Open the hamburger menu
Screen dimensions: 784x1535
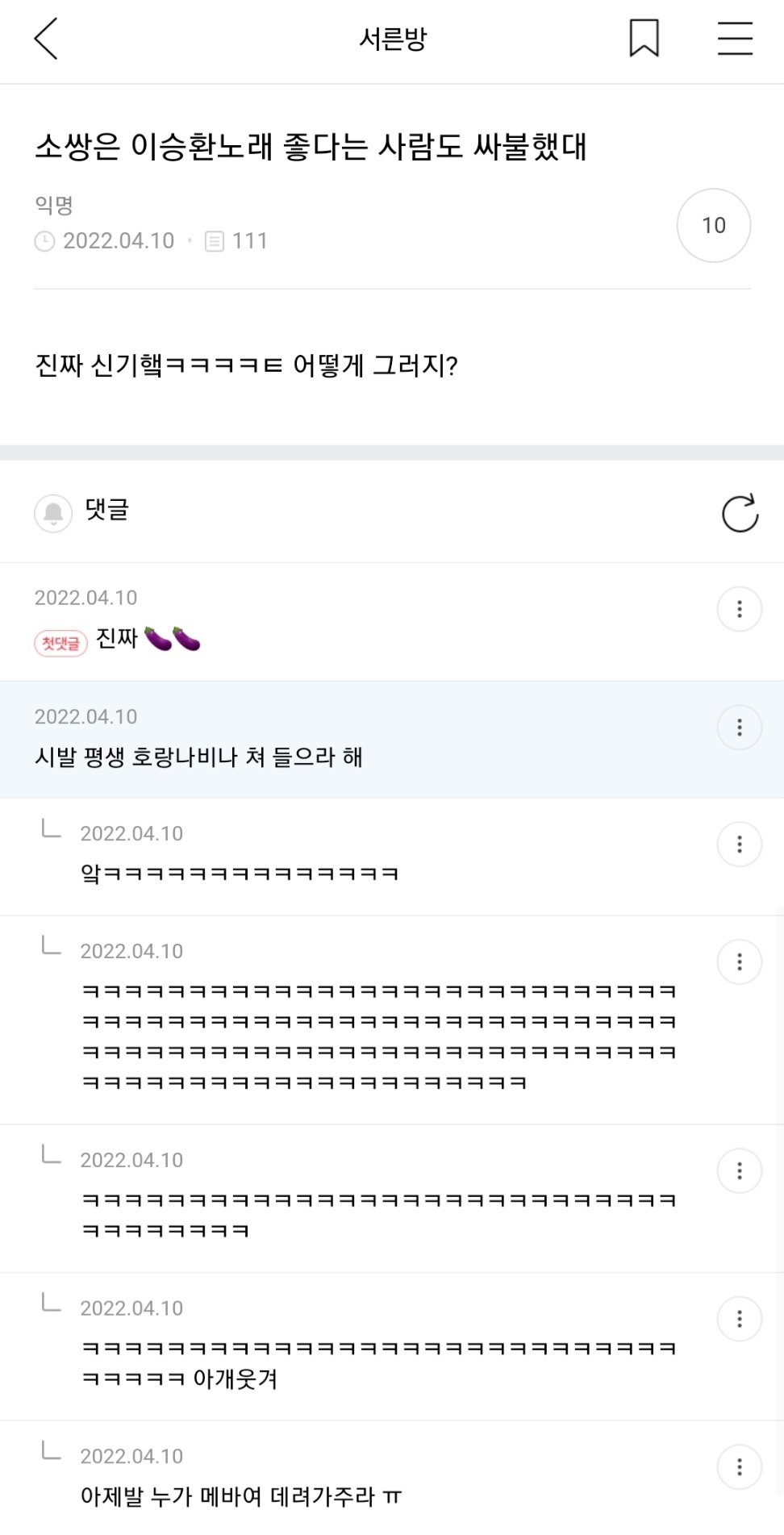735,39
